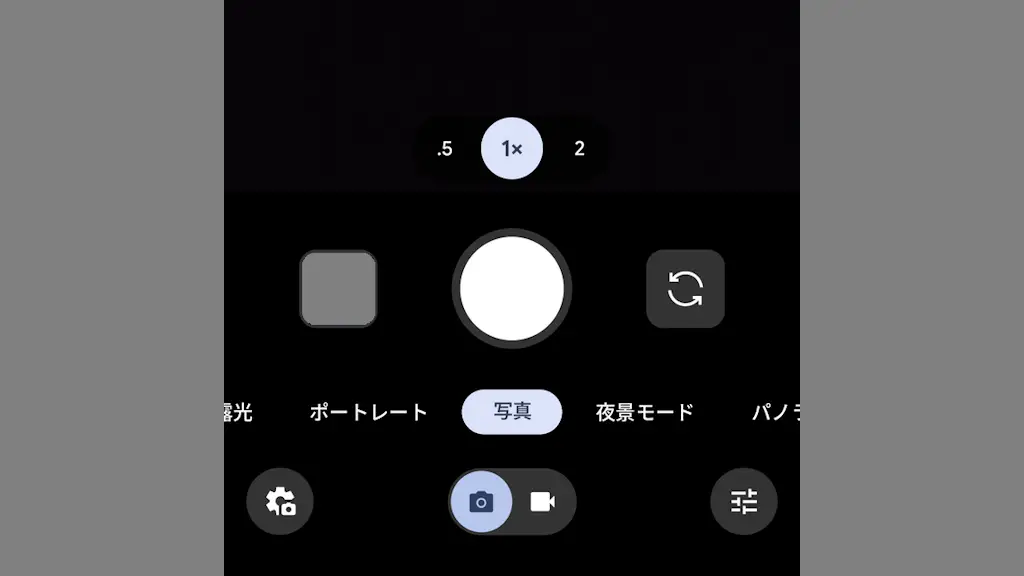Switch to ポートレート mode
The height and width of the screenshot is (576, 1024).
[368, 412]
